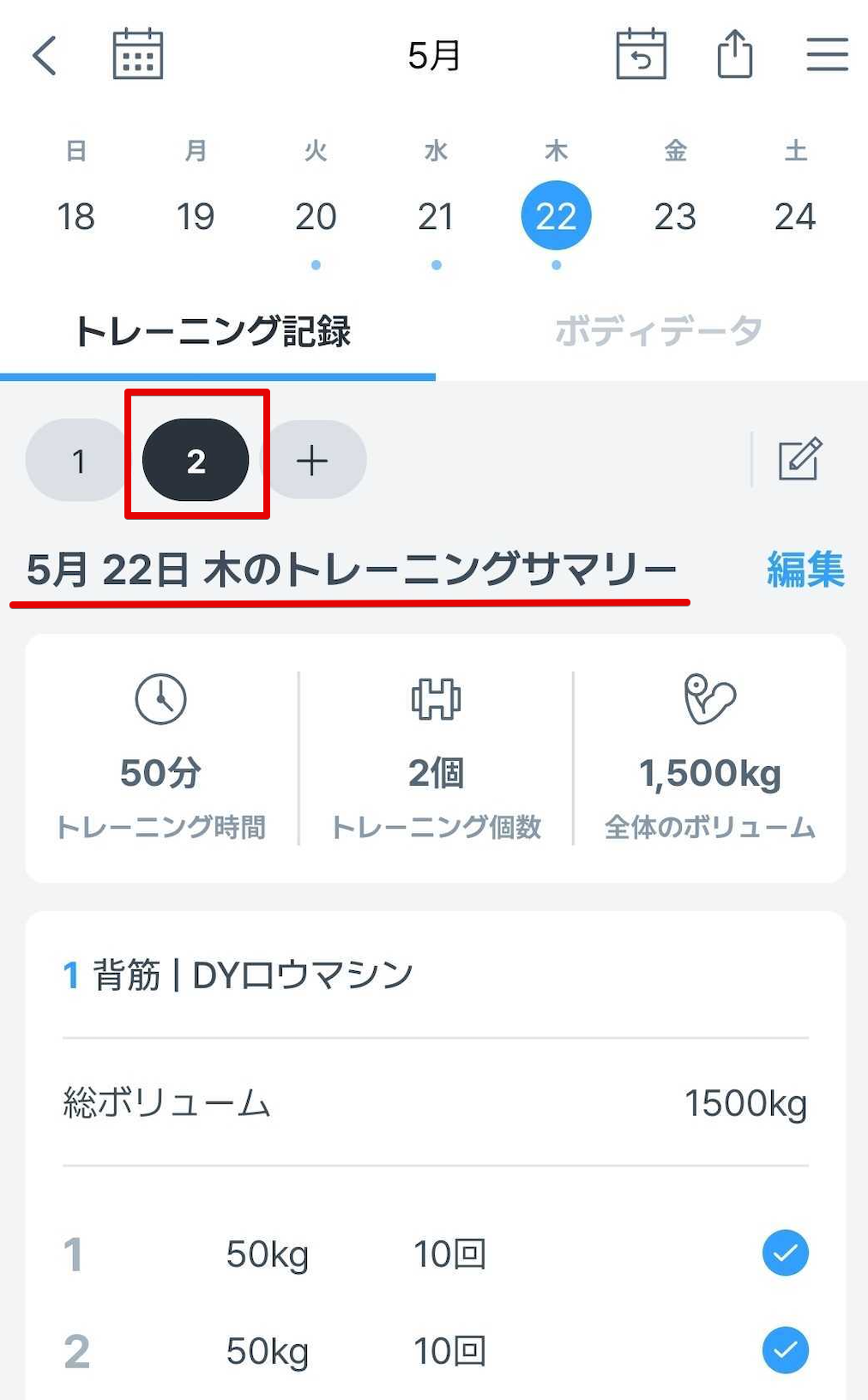Go back with the top-left arrow

coord(45,56)
